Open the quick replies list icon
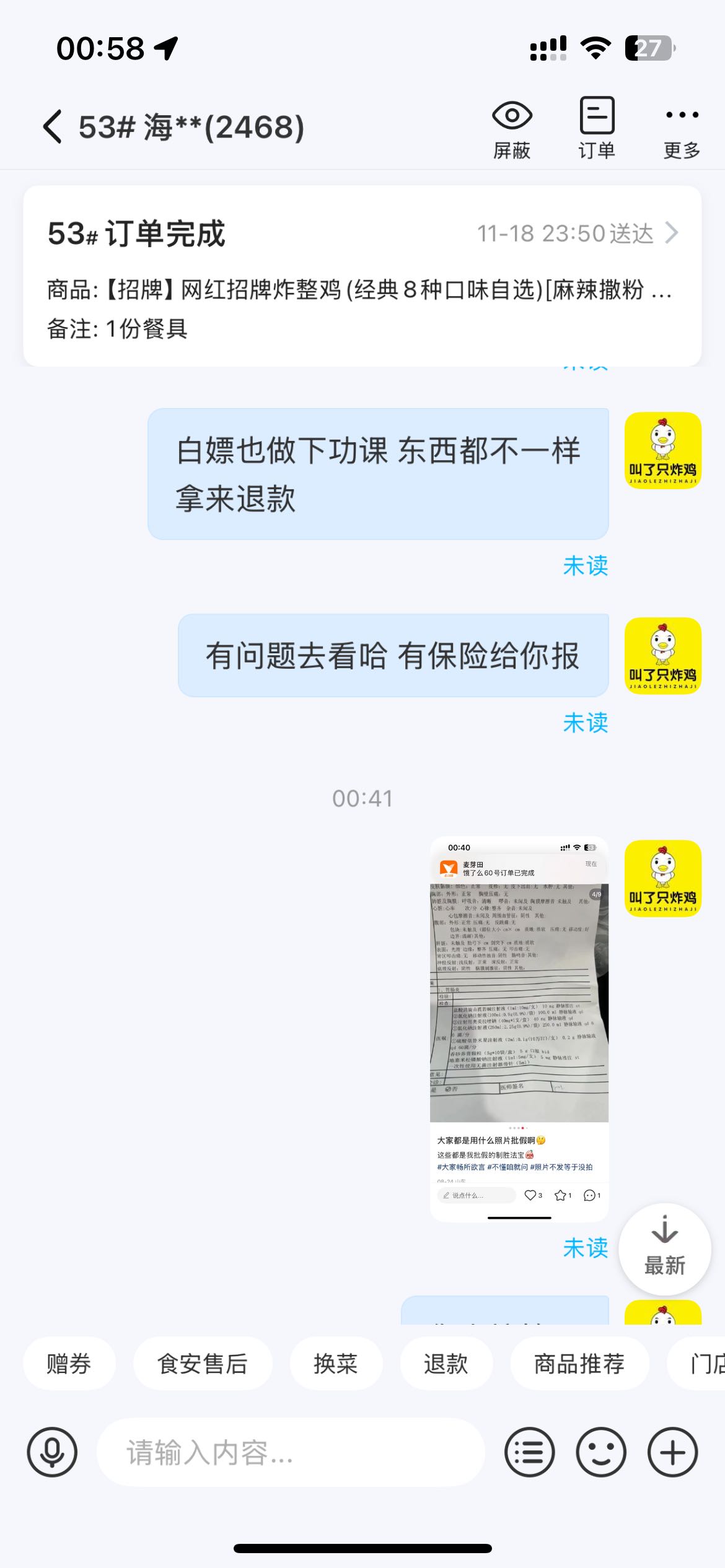 pyautogui.click(x=529, y=1452)
